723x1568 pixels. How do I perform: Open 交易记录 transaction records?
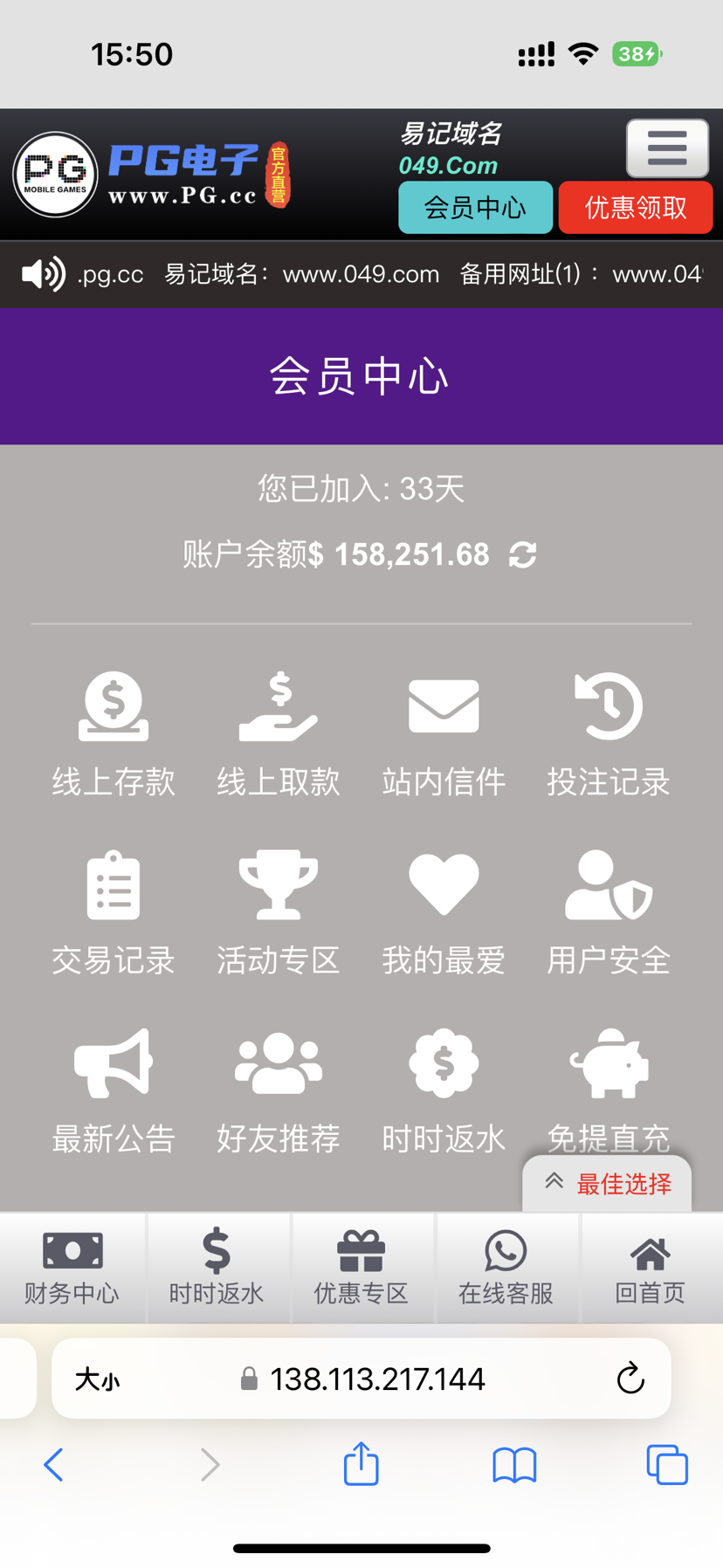click(114, 913)
